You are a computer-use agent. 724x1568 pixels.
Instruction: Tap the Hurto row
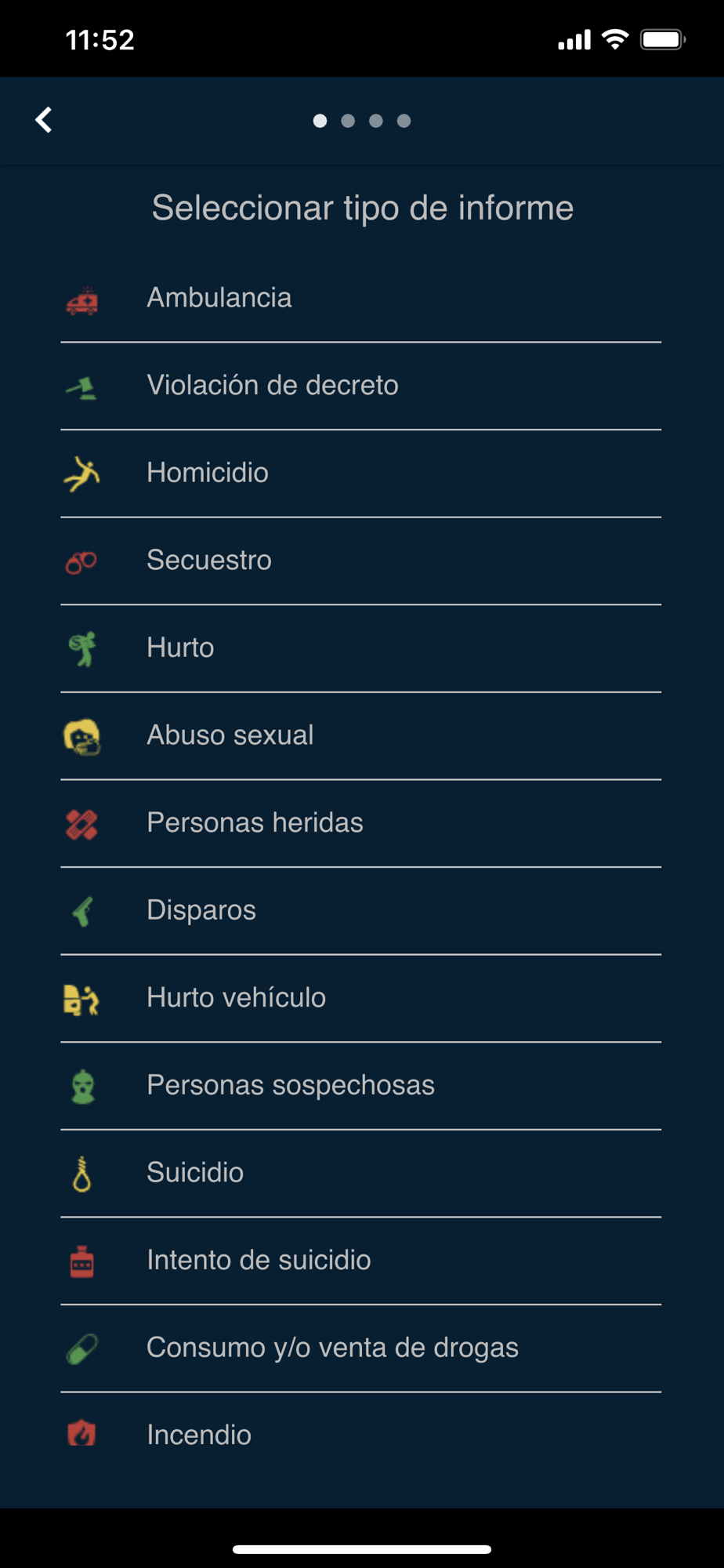pyautogui.click(x=180, y=648)
